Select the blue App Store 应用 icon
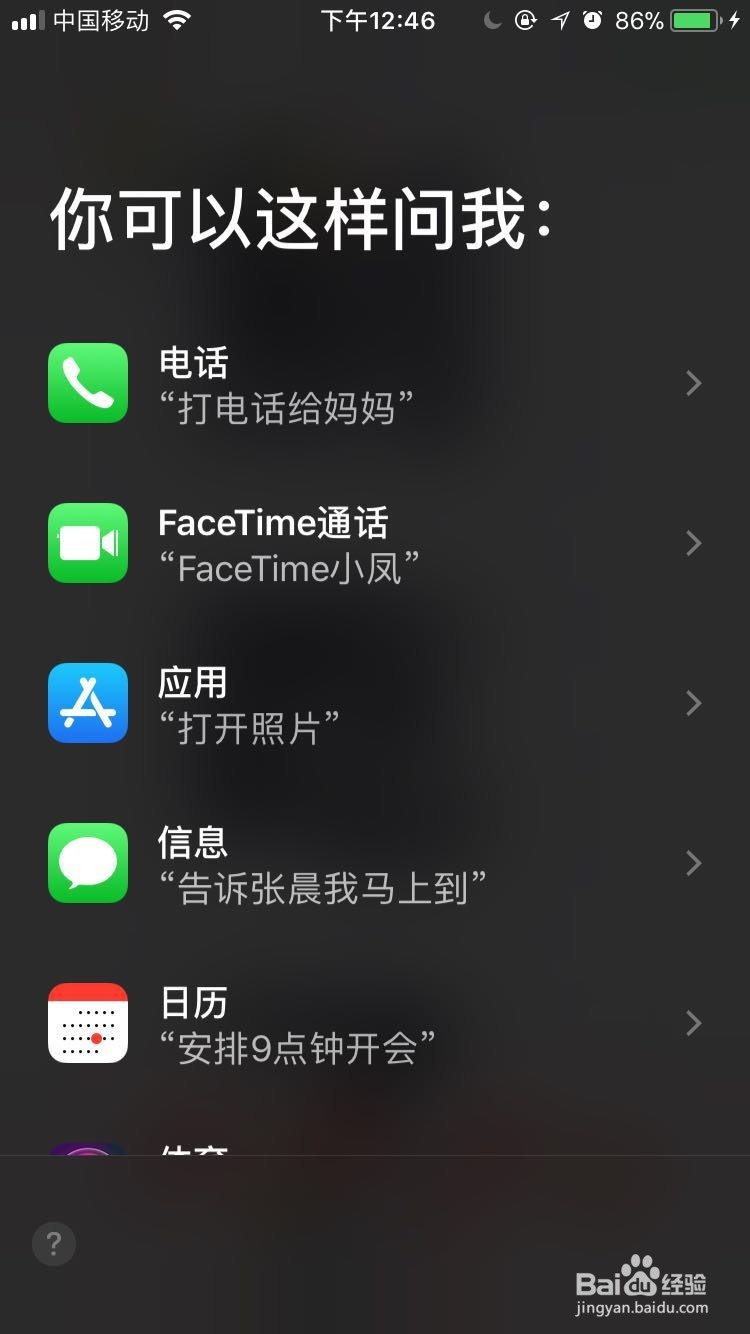Screen dimensions: 750x1334 click(x=88, y=703)
